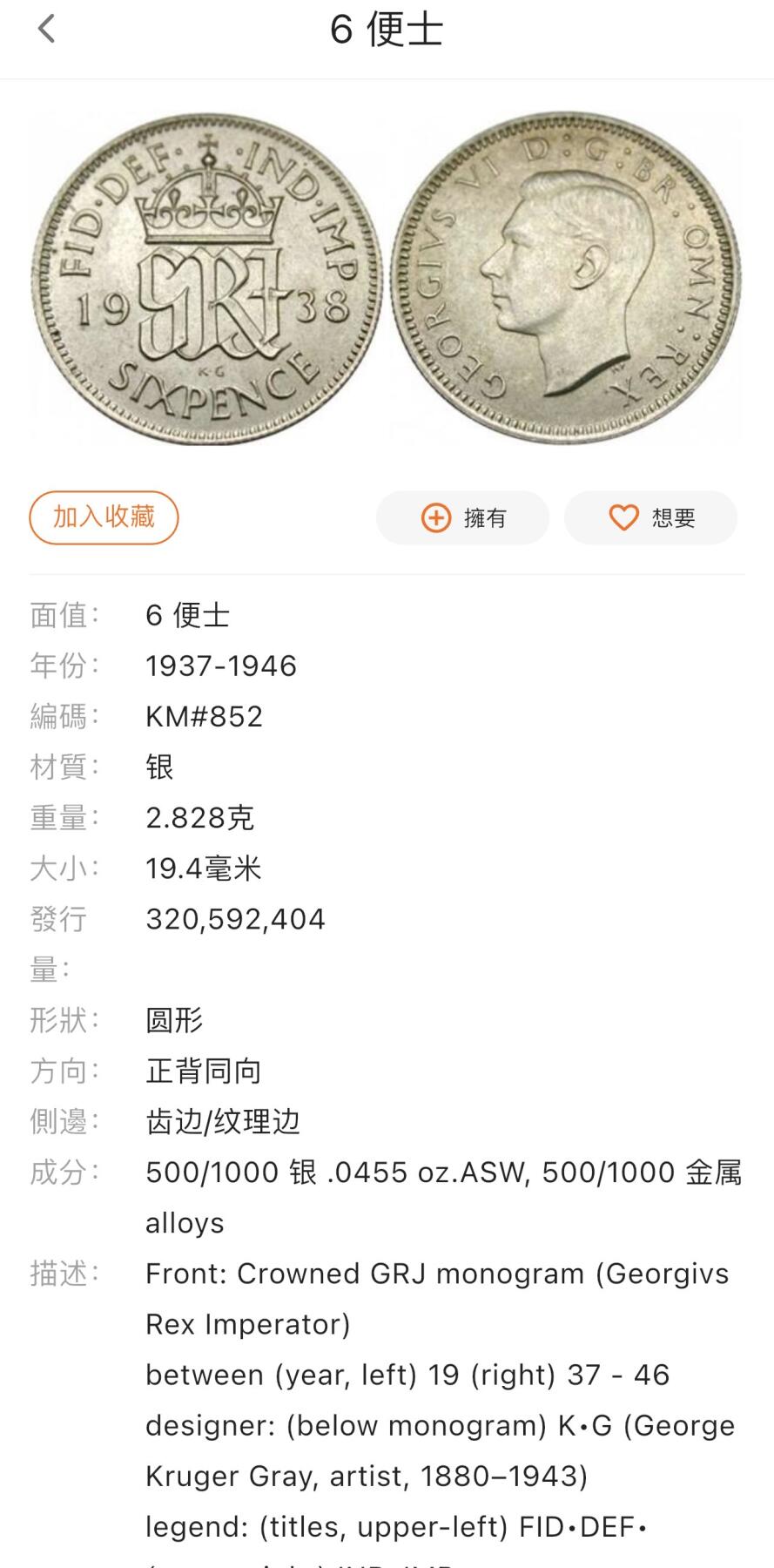Viewport: 774px width, 1568px height.
Task: Tap the heart icon beside 想要
Action: coord(621,517)
